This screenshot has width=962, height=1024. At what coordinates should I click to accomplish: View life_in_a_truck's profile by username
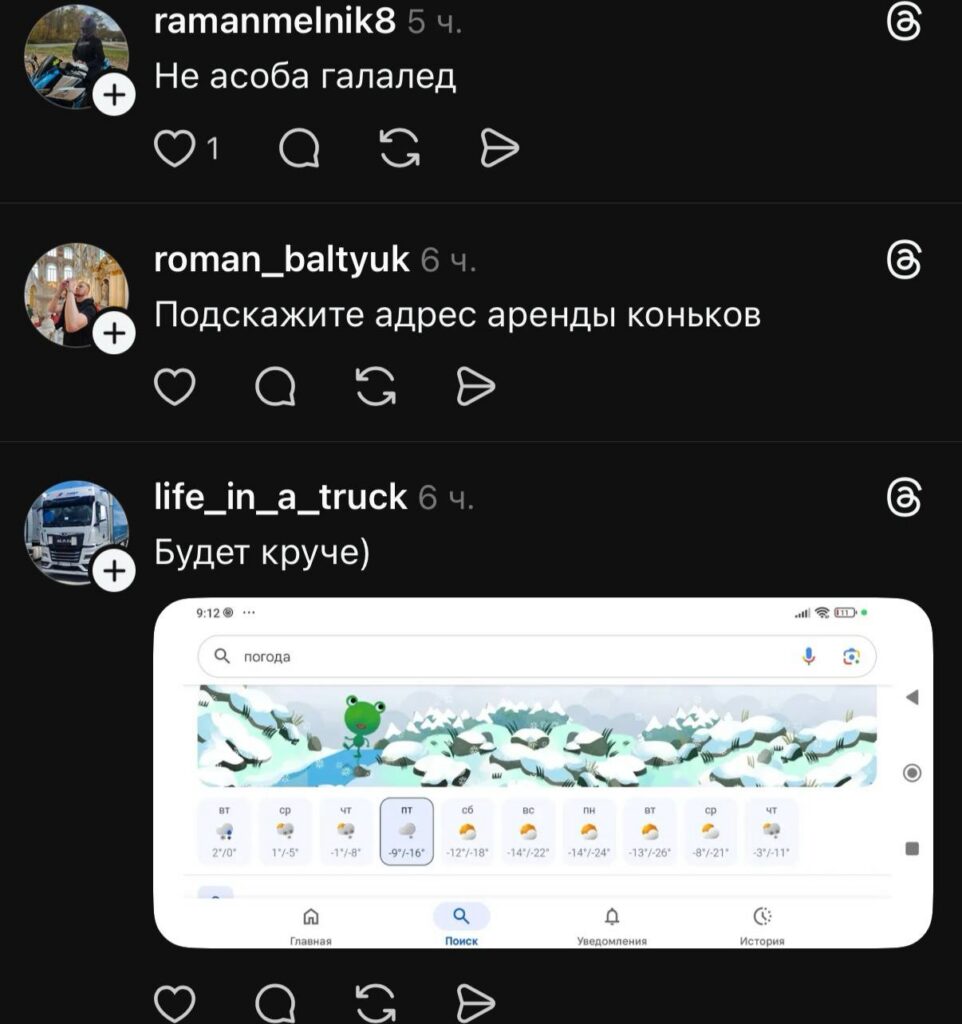(x=281, y=496)
